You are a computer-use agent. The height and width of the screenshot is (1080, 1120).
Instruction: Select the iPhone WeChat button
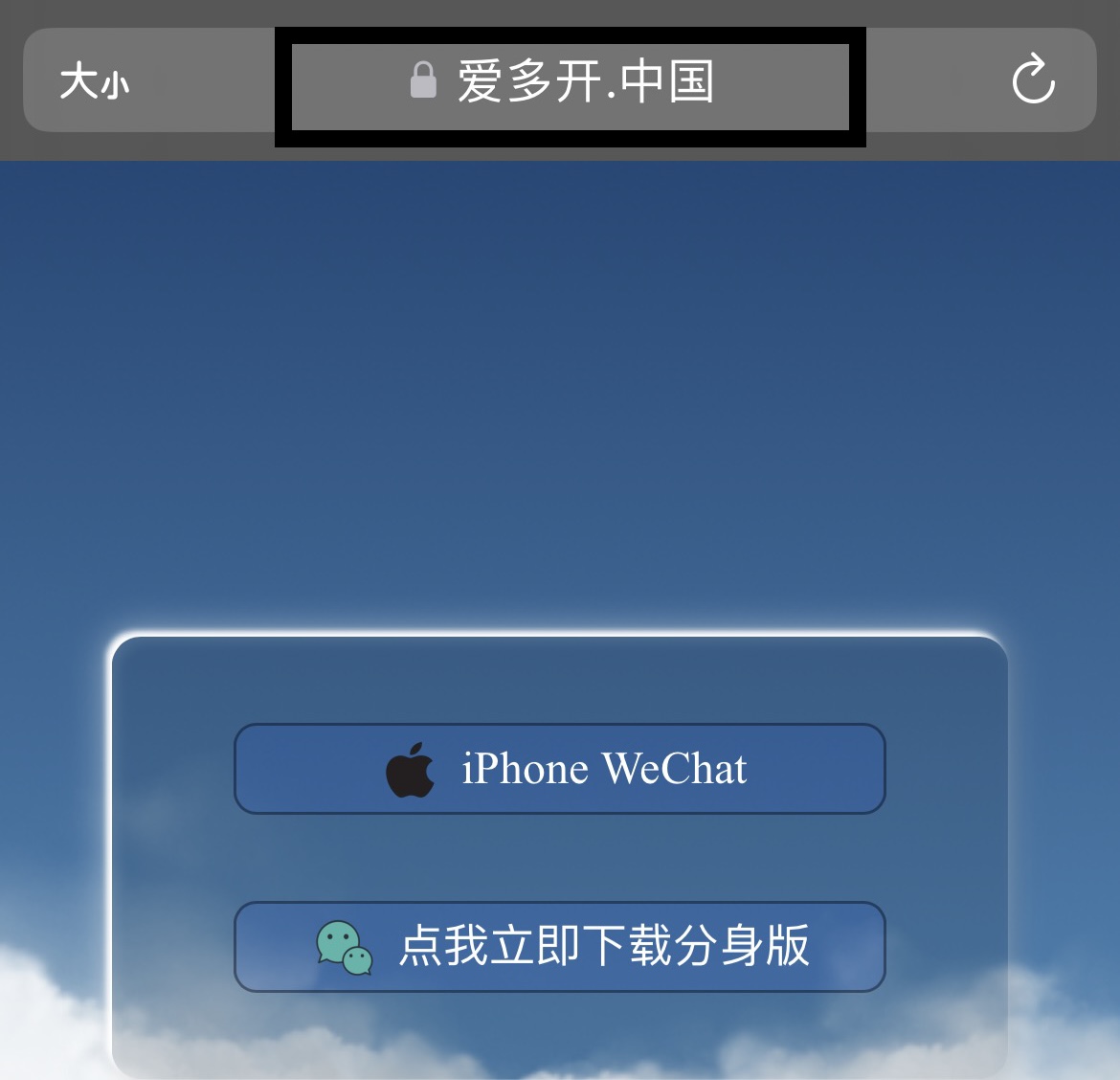560,769
